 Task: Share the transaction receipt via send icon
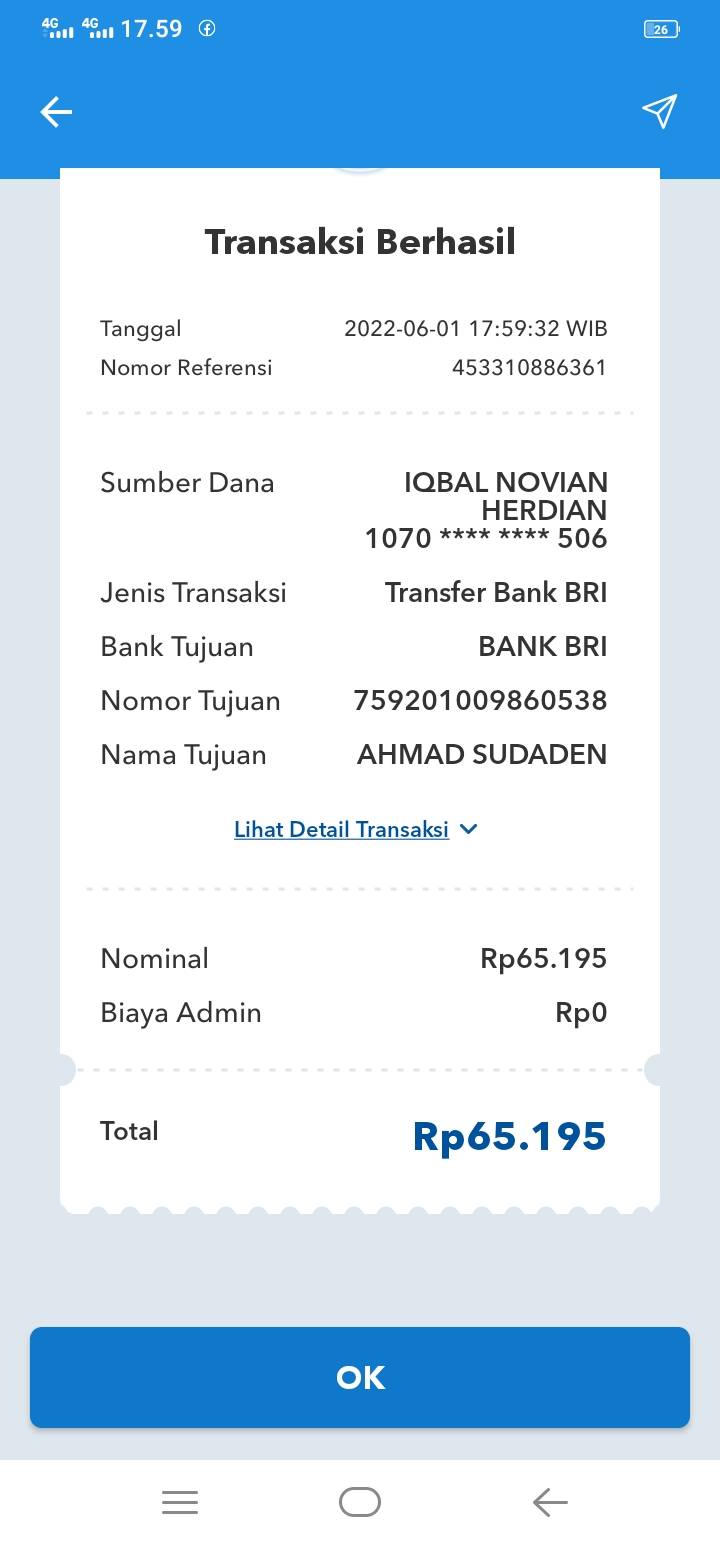point(660,111)
